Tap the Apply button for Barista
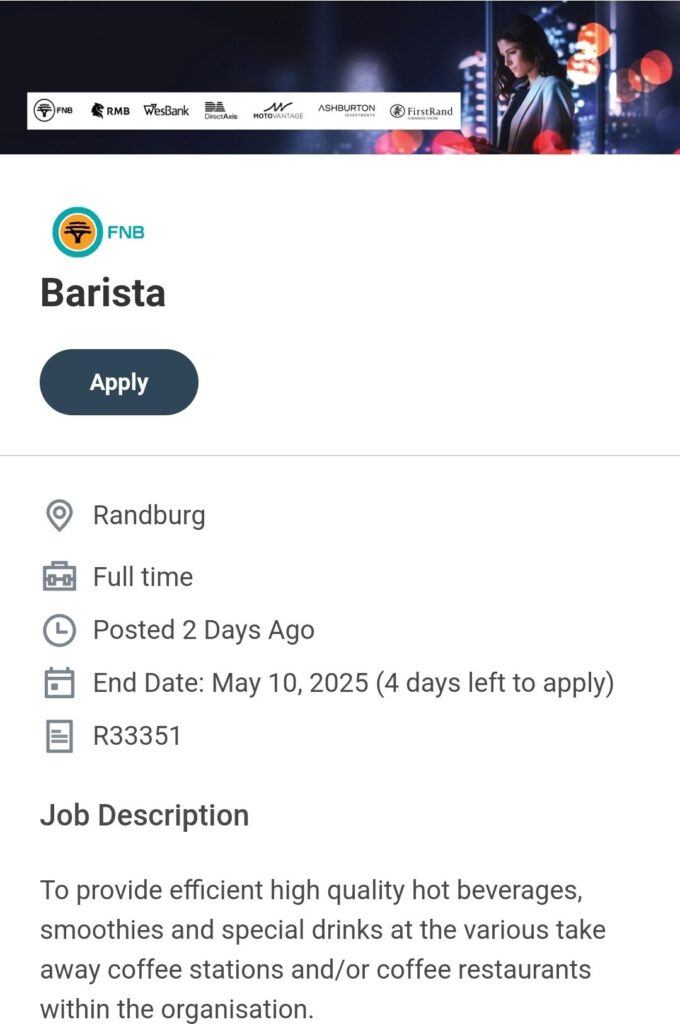 [119, 382]
